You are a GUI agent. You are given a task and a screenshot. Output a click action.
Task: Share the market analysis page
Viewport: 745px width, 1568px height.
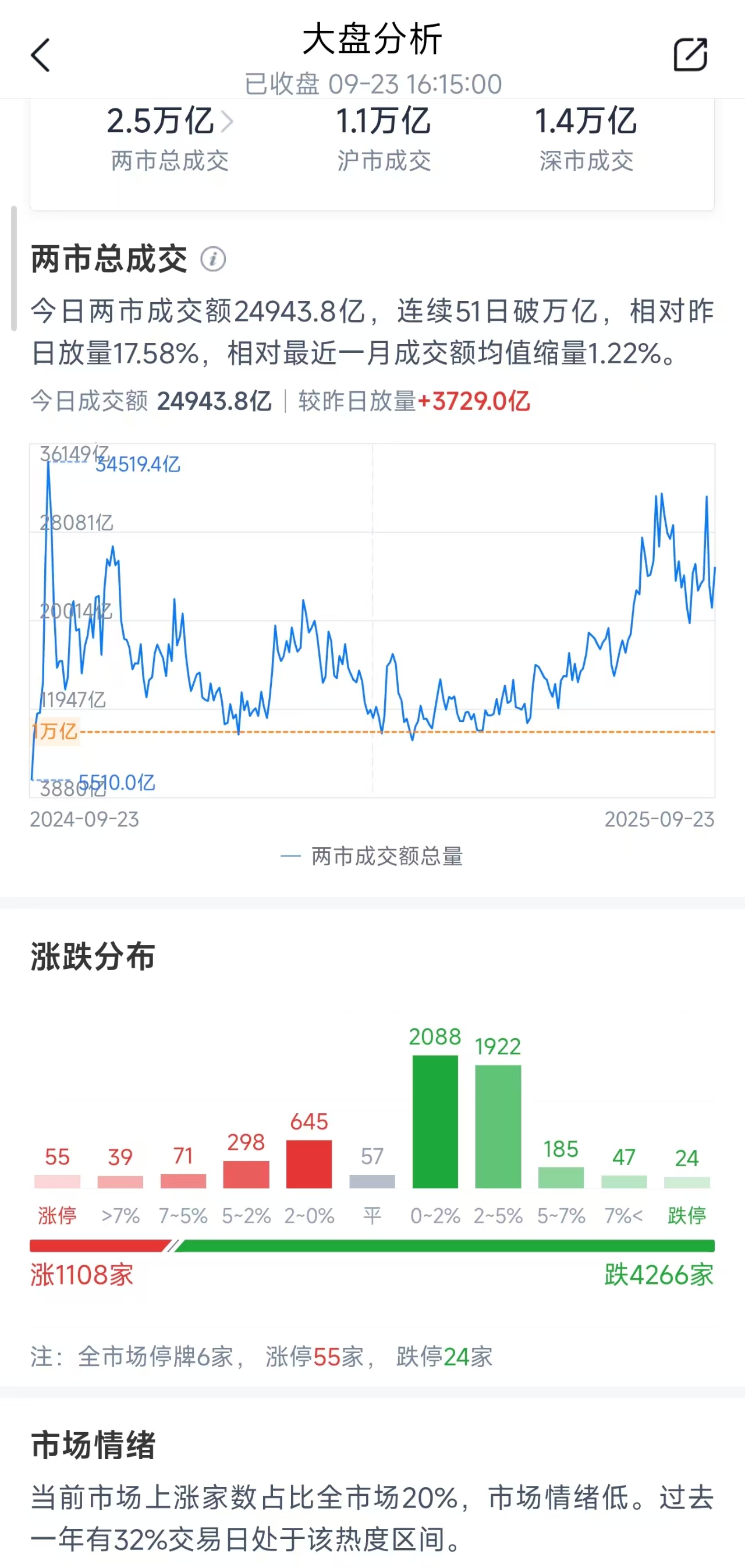pos(690,55)
